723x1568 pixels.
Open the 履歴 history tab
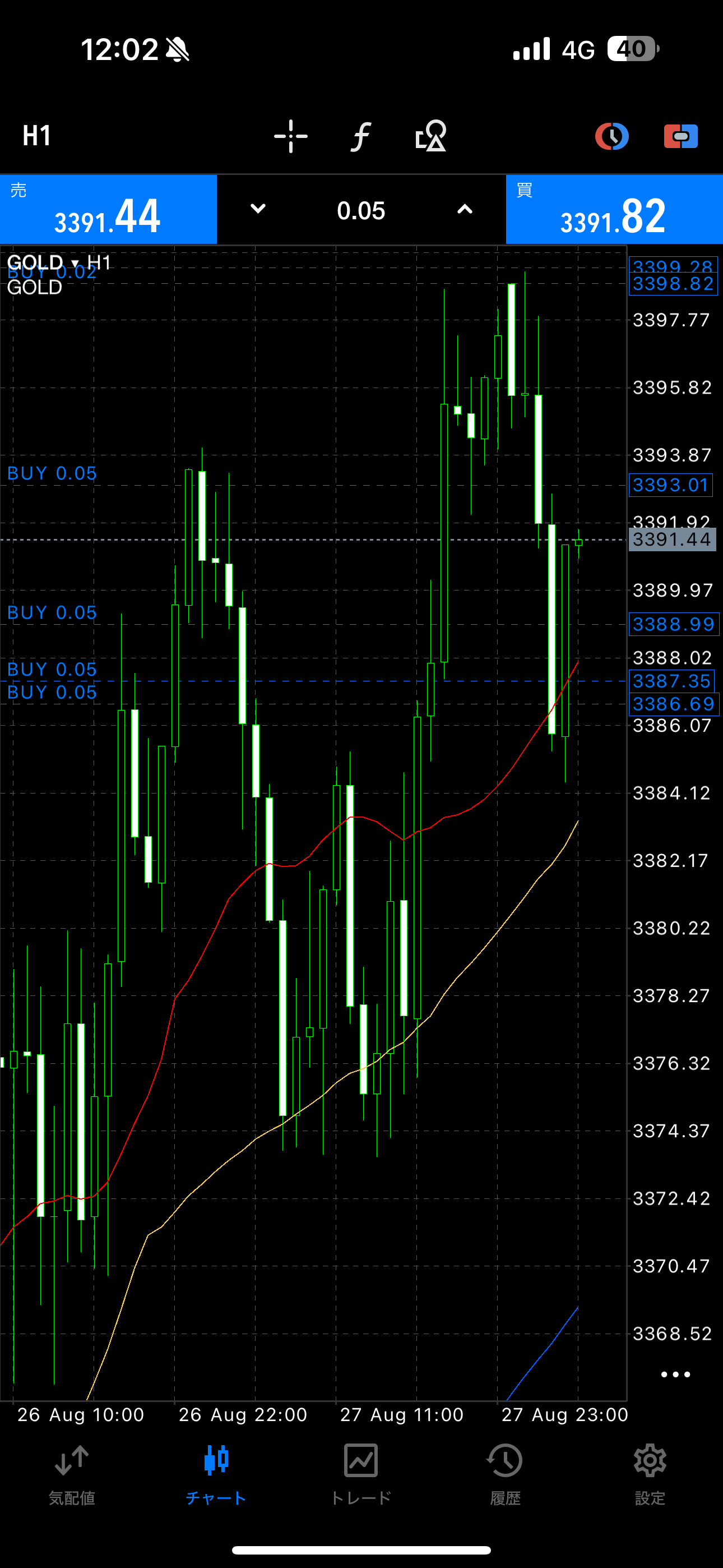click(x=505, y=1474)
